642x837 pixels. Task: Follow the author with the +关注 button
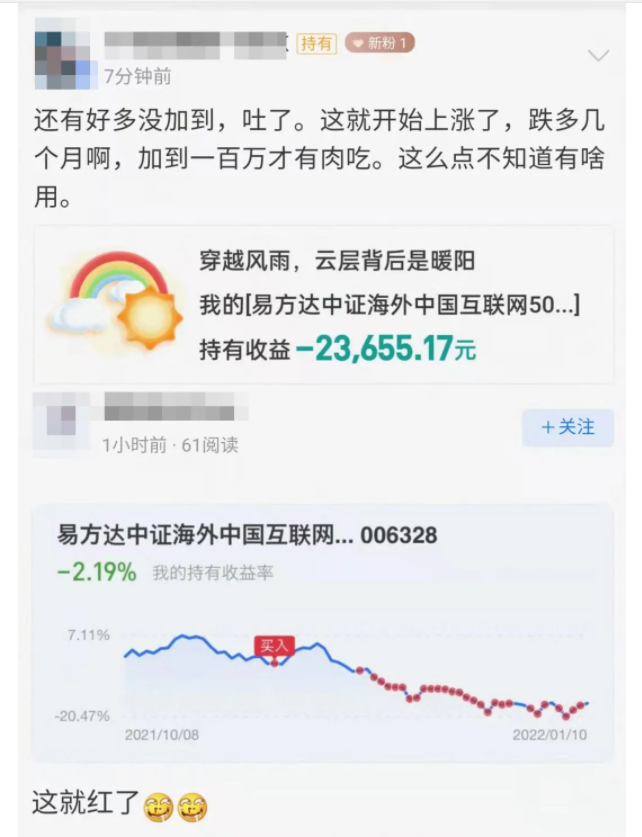(x=567, y=427)
